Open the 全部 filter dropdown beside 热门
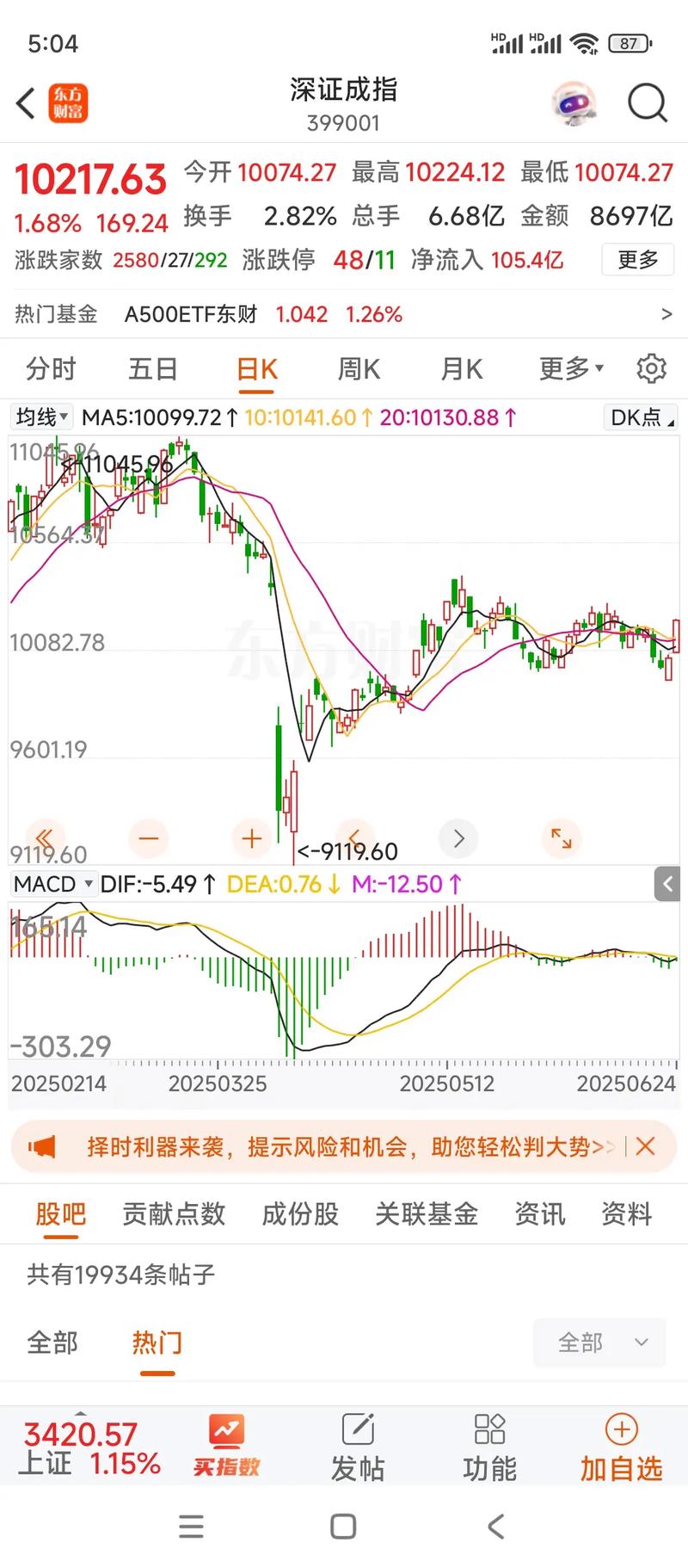The width and height of the screenshot is (688, 1568). 599,1342
